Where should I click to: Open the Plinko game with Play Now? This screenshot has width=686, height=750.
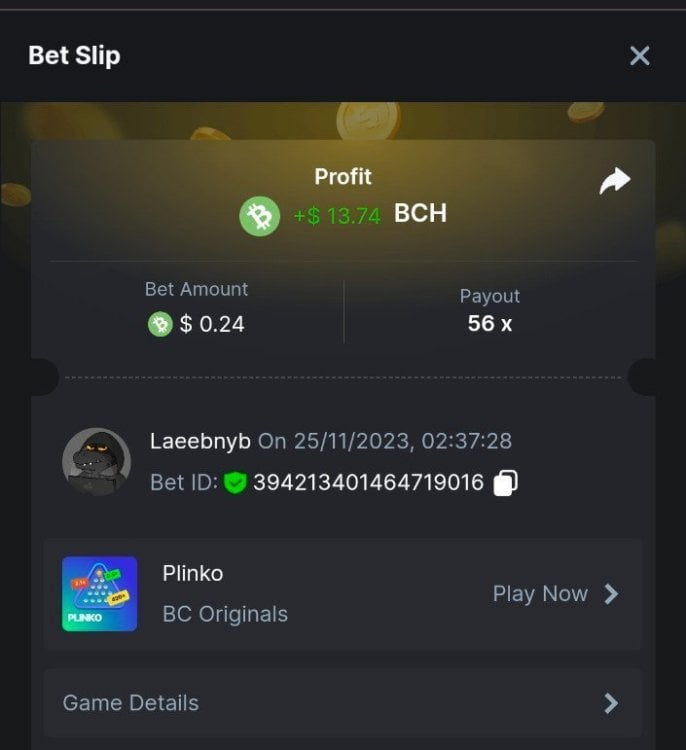point(555,594)
